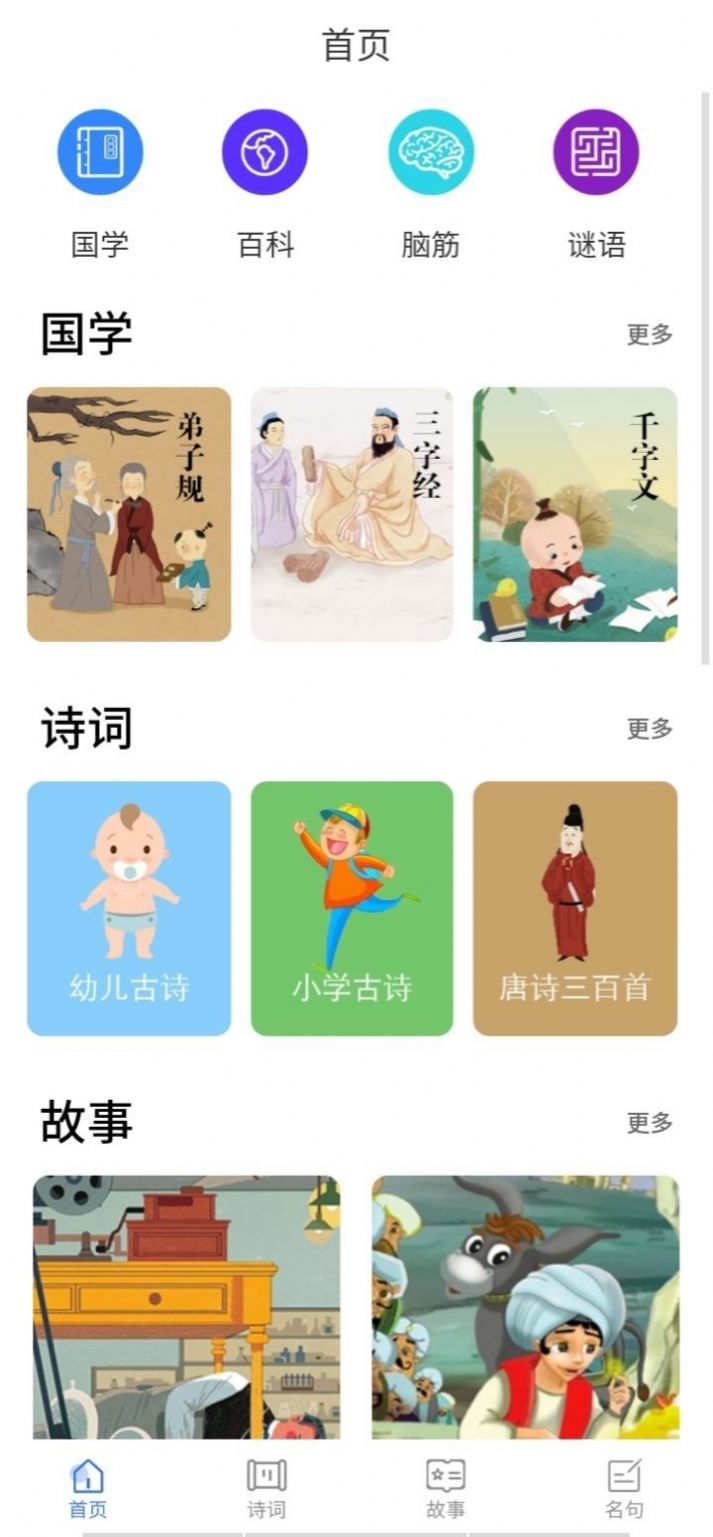The image size is (713, 1537).
Task: Open the story card with the donkey
Action: (x=525, y=1306)
